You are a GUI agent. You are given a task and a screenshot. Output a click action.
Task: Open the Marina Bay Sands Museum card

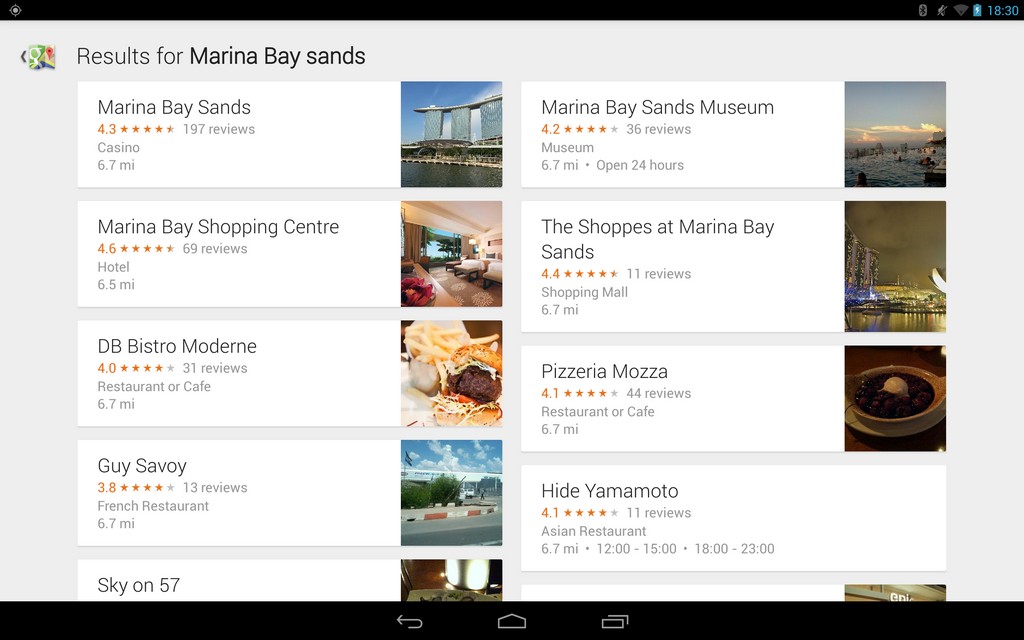[x=682, y=134]
